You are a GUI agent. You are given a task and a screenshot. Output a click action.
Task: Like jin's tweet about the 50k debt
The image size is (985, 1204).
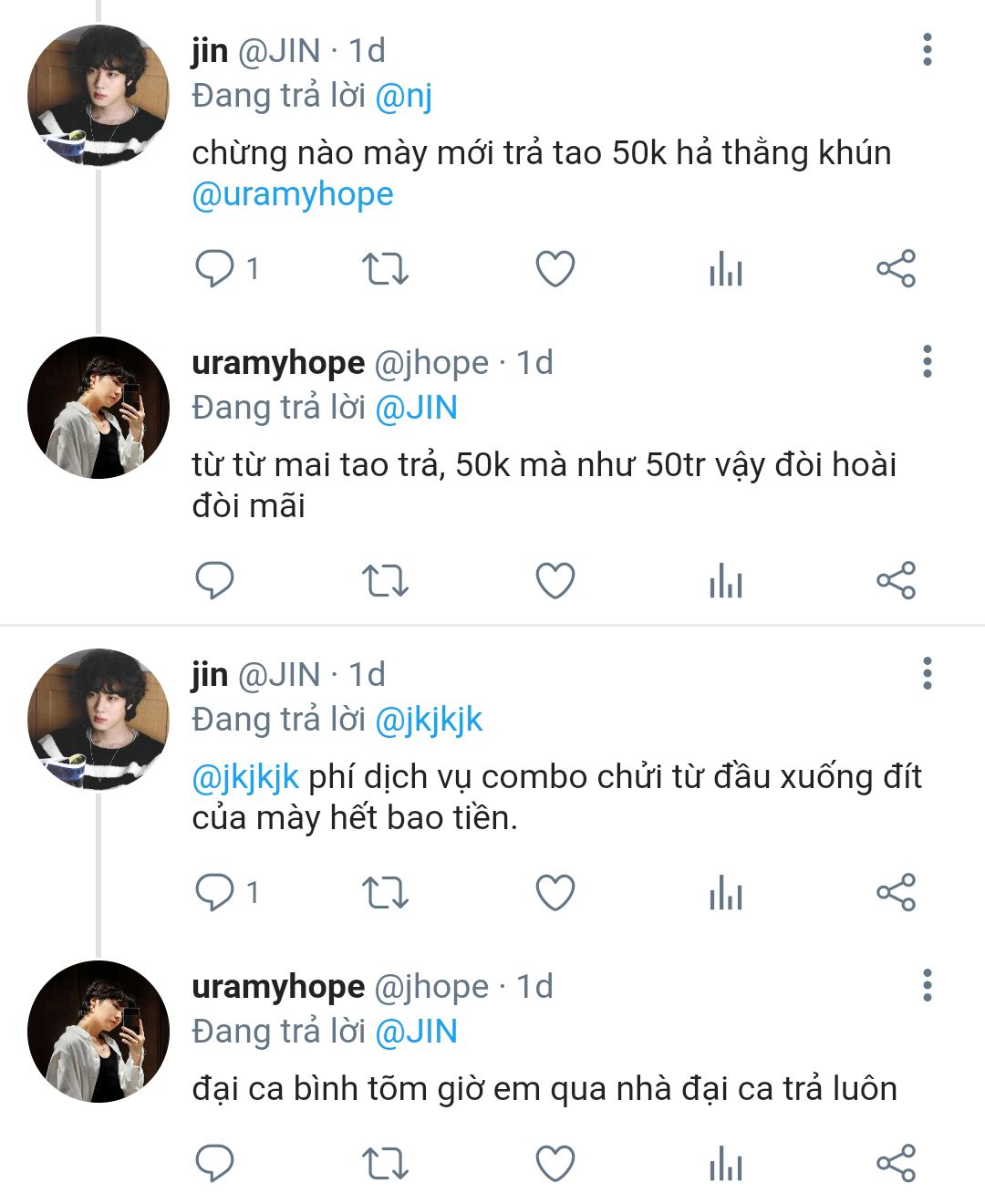555,269
